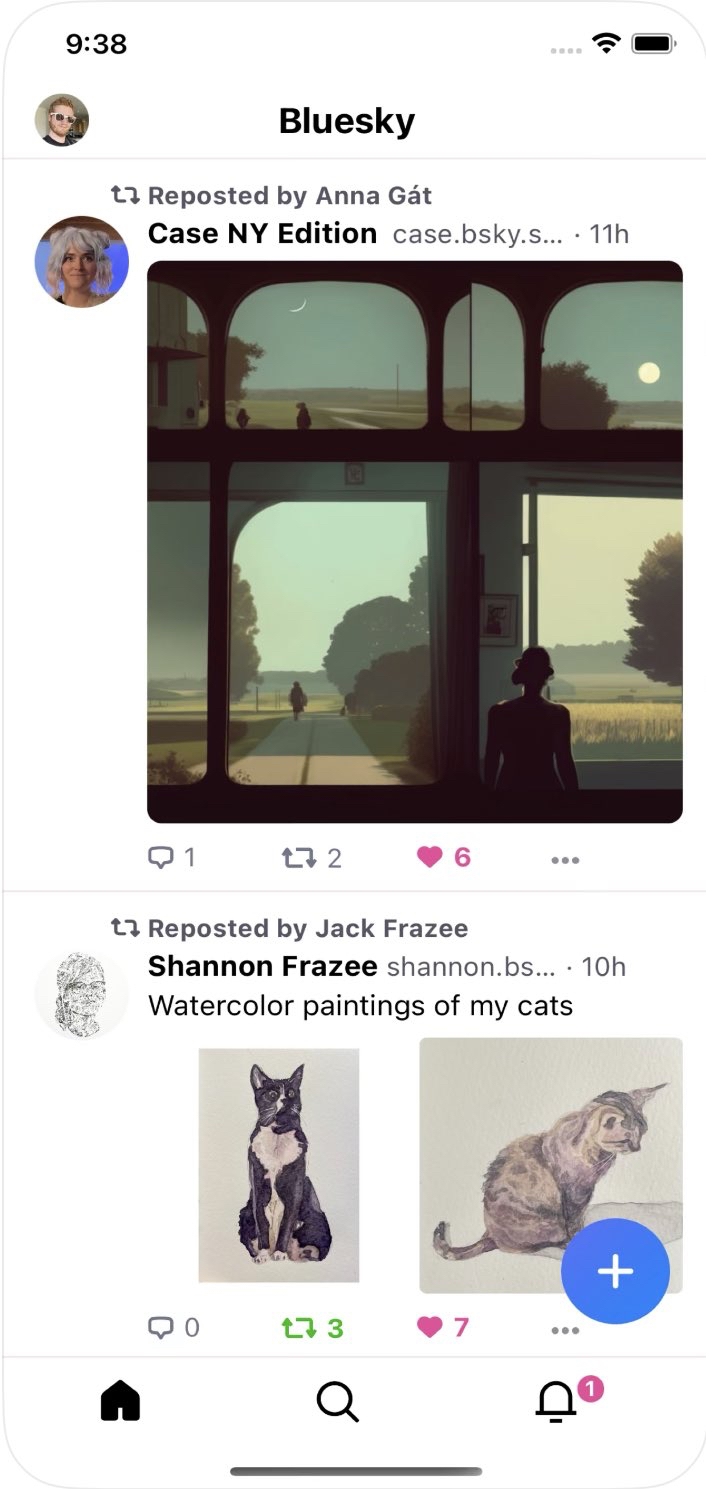Unlike Case NY Edition's post

[x=443, y=858]
